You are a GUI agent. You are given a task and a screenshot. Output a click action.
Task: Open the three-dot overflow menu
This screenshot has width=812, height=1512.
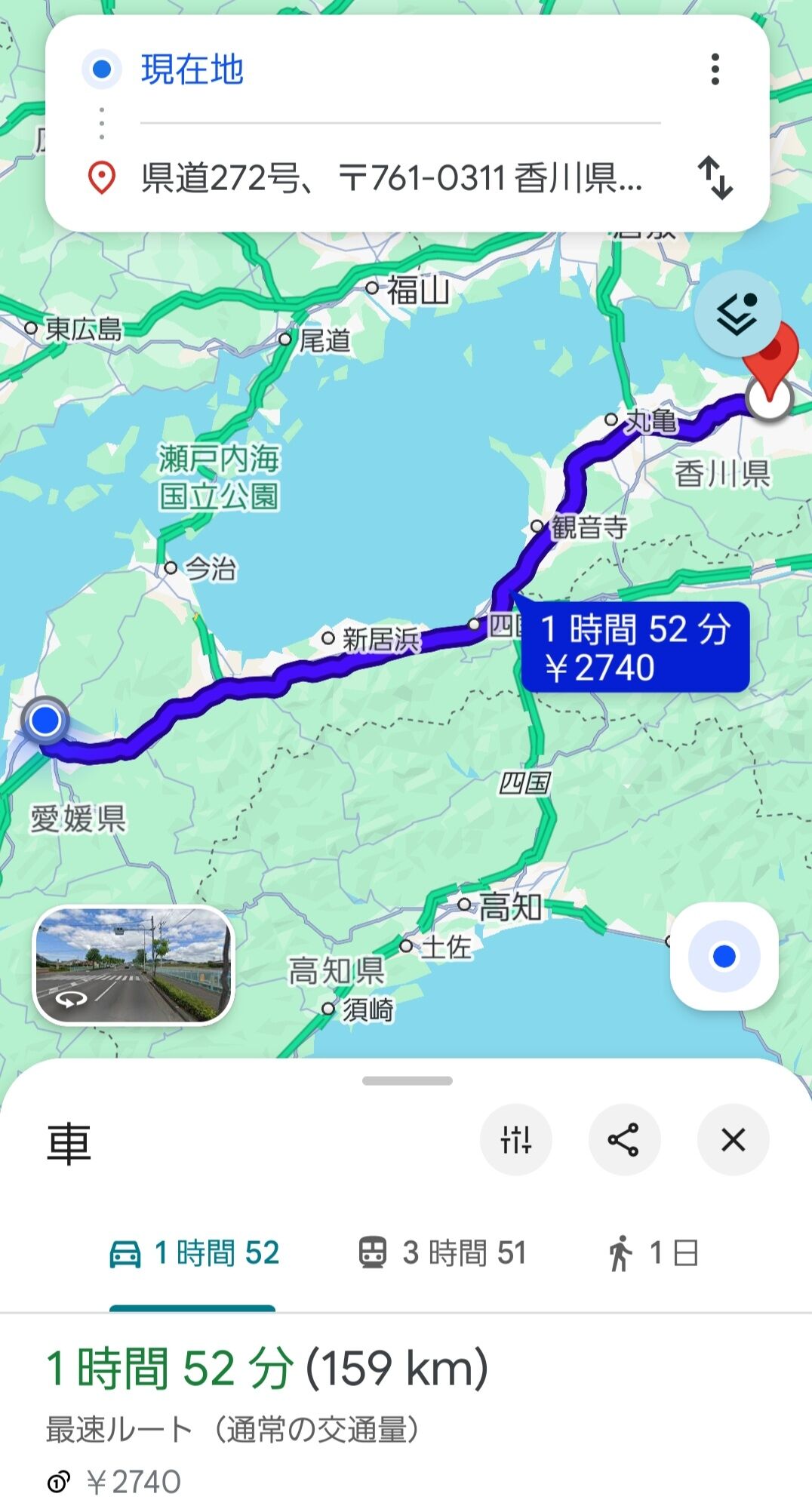point(715,69)
